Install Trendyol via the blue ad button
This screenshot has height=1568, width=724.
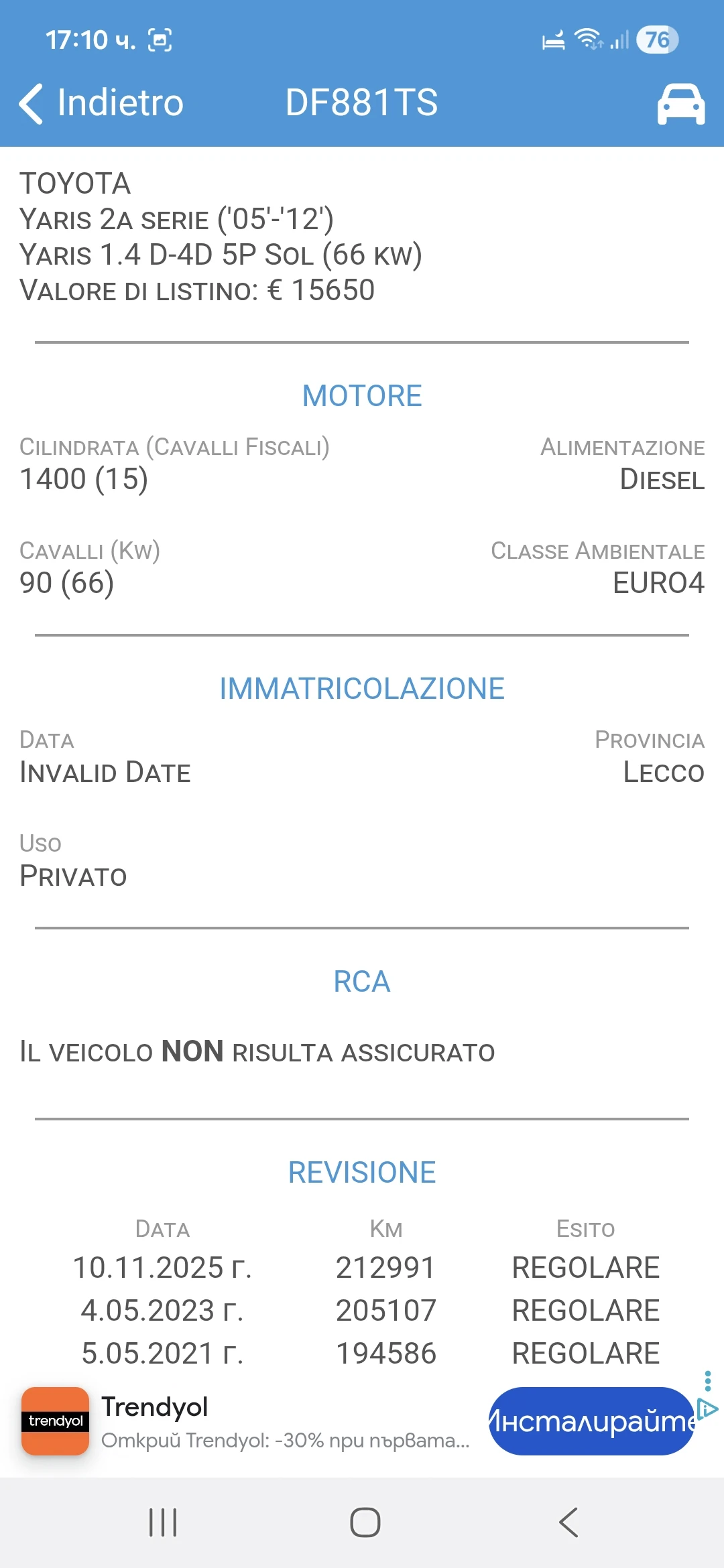(591, 1421)
